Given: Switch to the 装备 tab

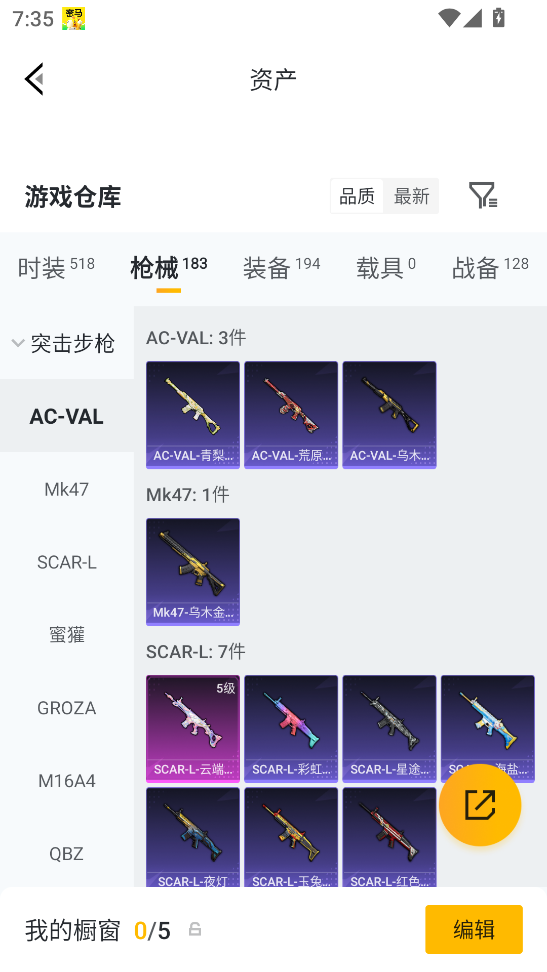Looking at the screenshot, I should click(282, 268).
